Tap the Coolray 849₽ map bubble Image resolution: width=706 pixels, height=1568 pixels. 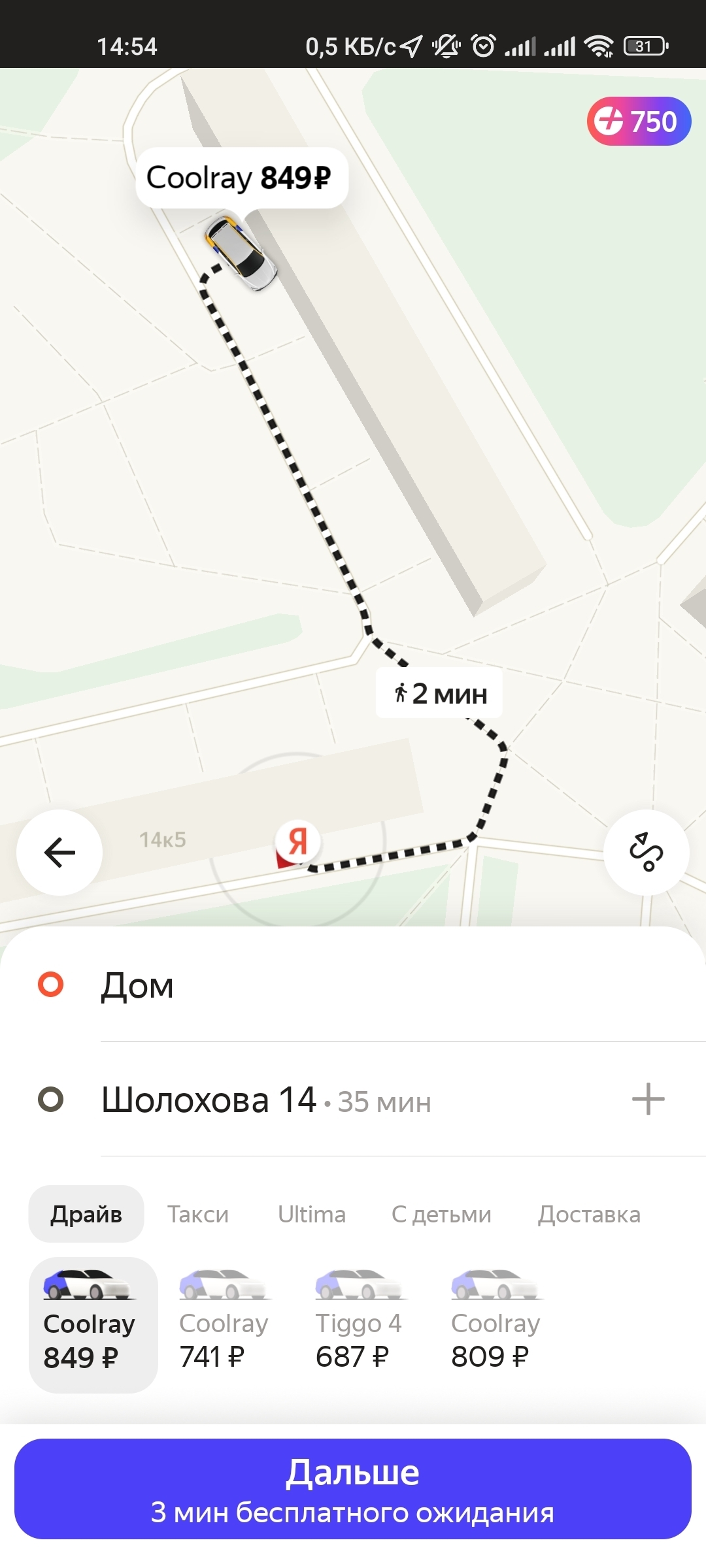241,178
